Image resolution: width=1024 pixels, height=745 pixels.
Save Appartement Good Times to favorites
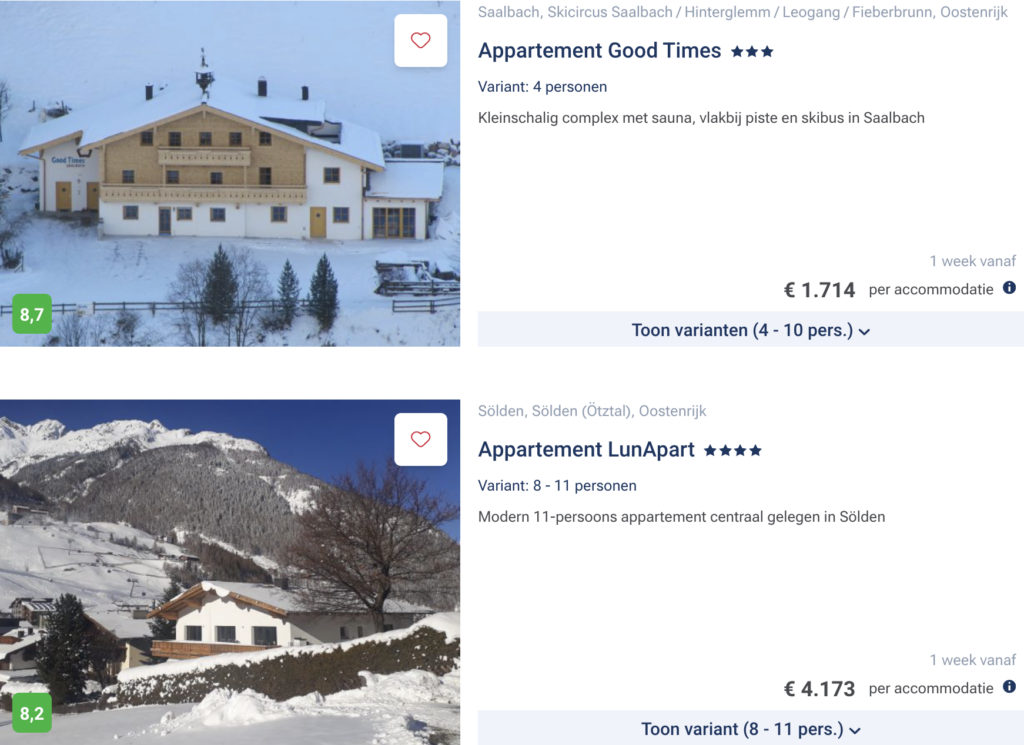tap(420, 41)
